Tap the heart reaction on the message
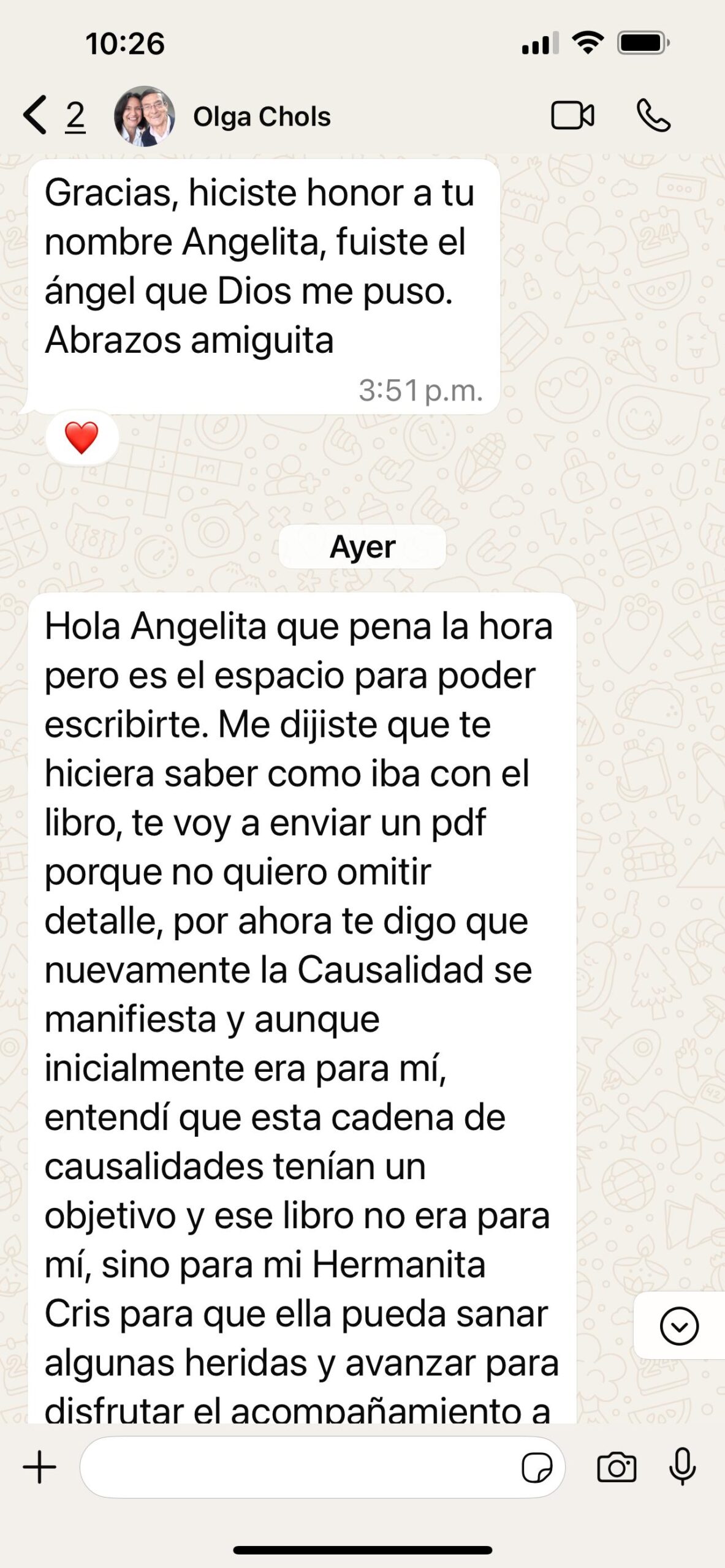This screenshot has height=1568, width=725. [82, 438]
